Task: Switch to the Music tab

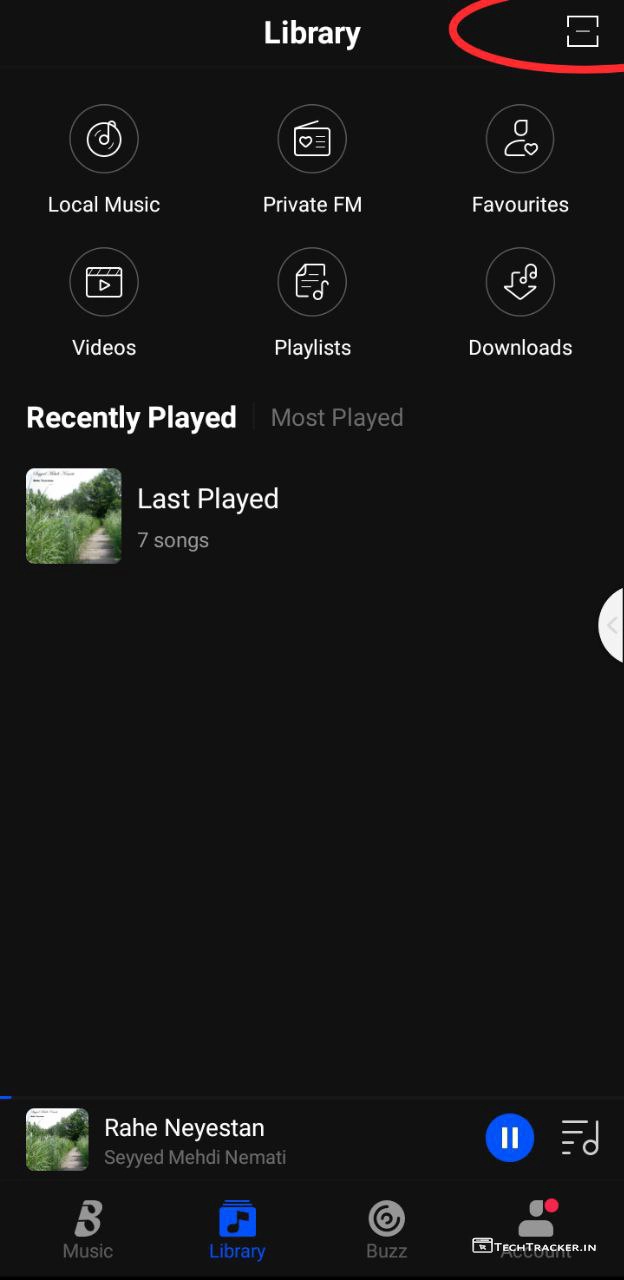Action: [x=88, y=1230]
